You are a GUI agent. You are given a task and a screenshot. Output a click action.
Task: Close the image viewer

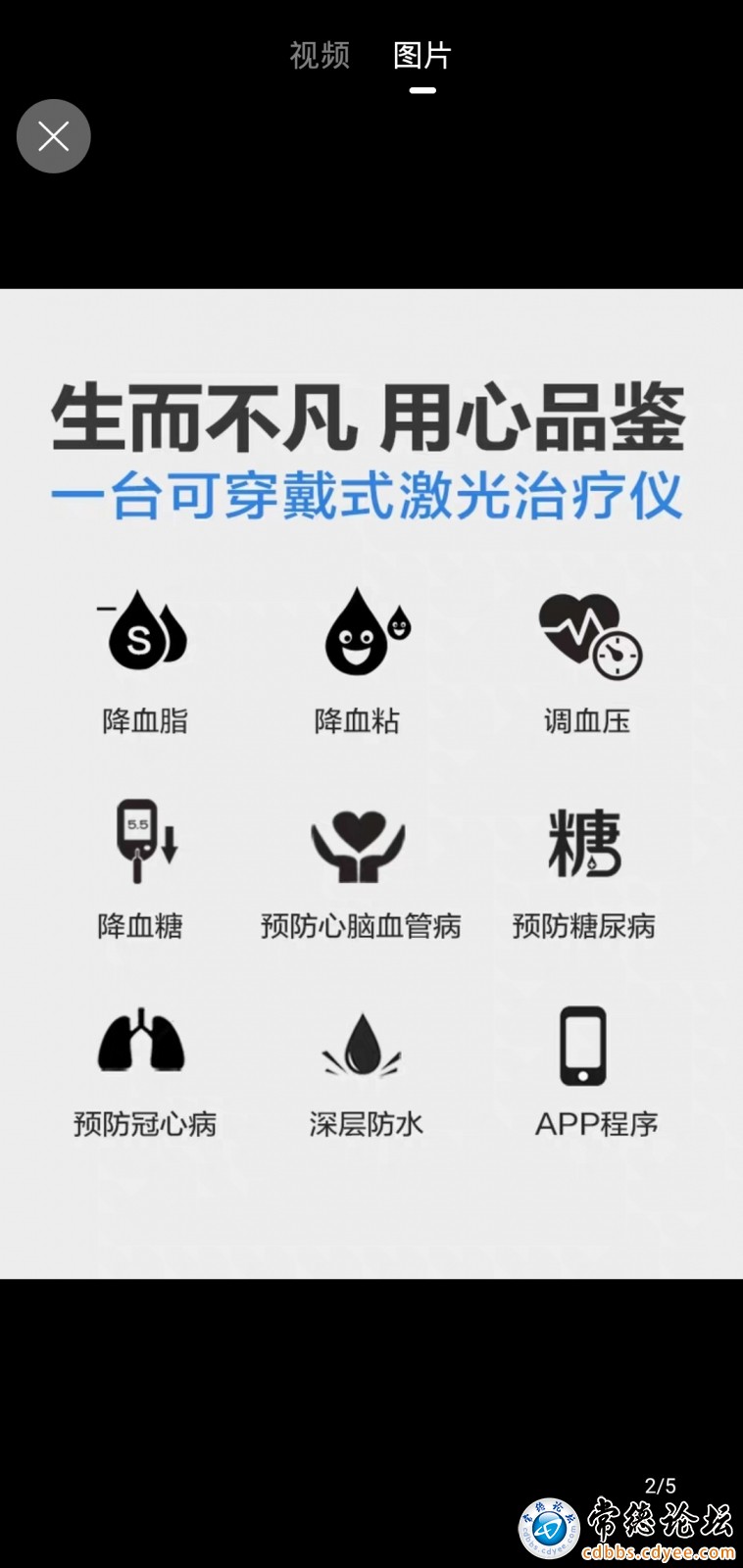(53, 136)
